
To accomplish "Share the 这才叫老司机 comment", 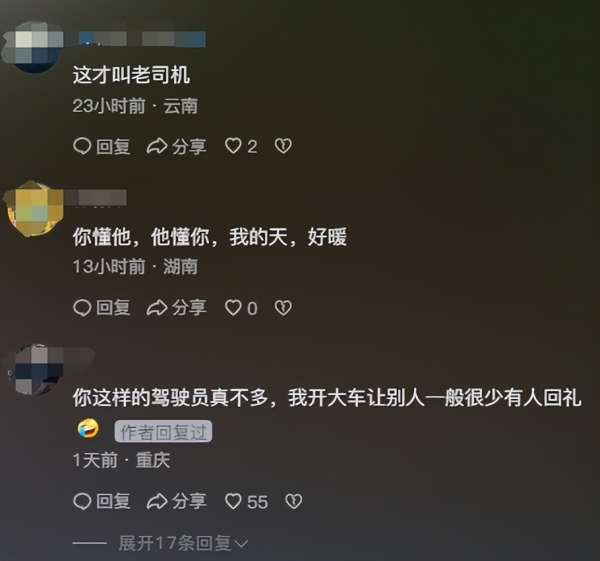I will [177, 146].
